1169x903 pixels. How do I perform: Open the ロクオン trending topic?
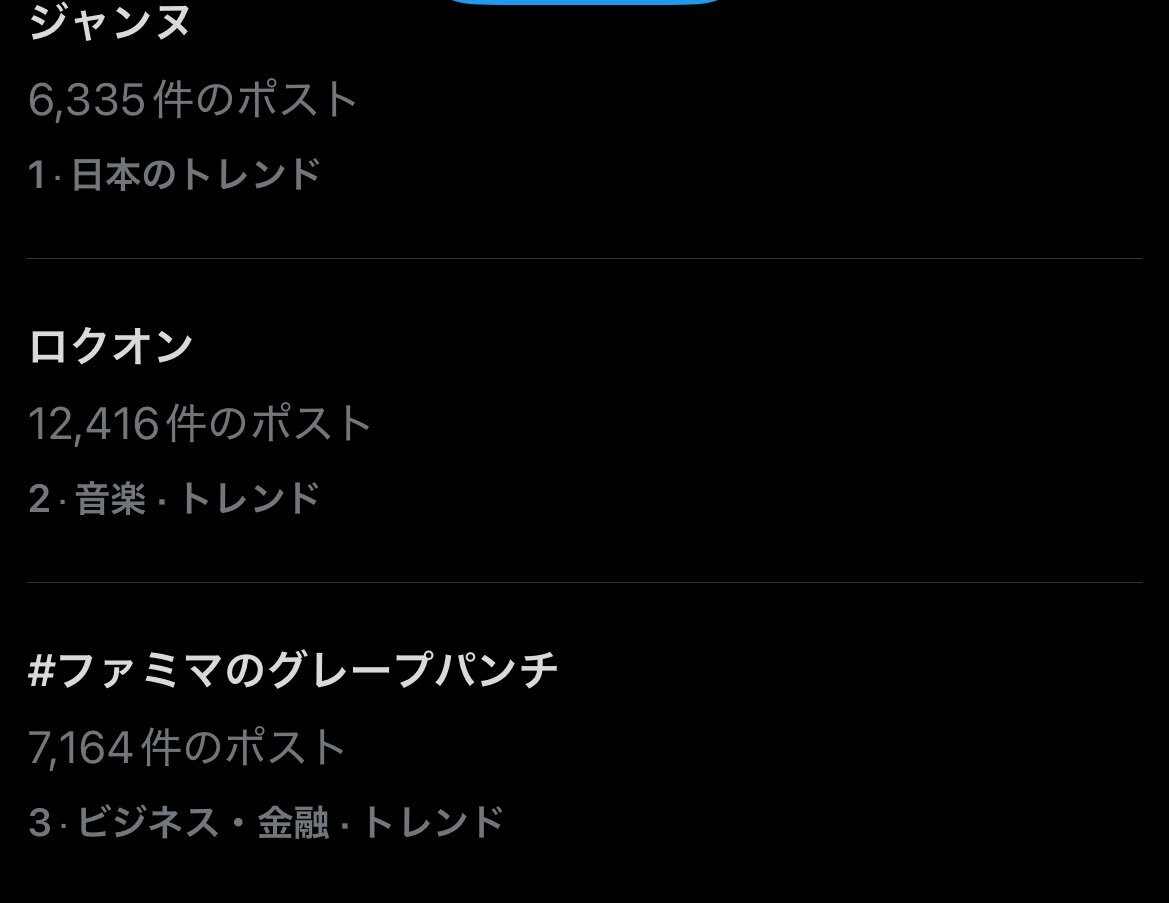(111, 347)
